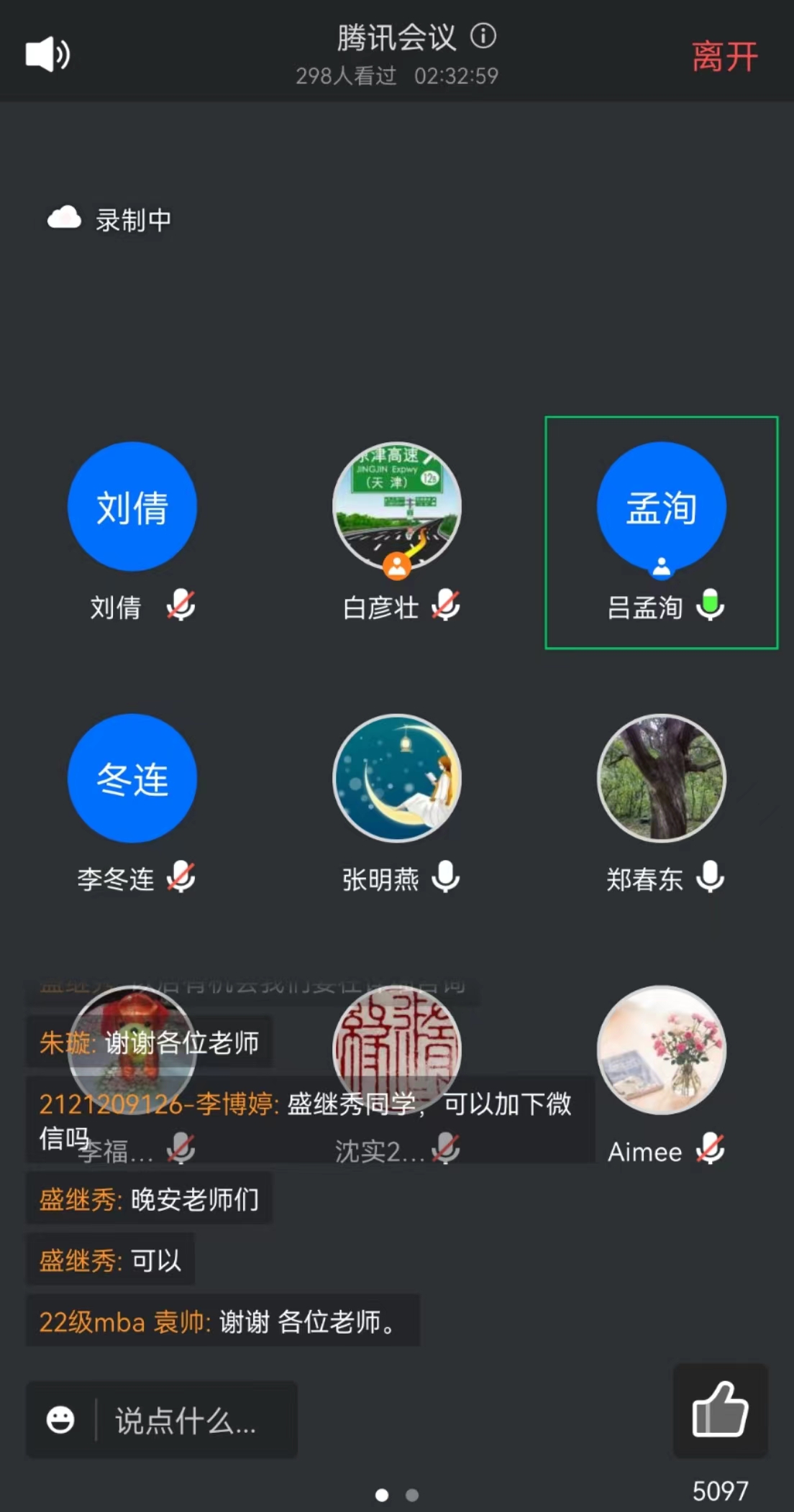
Task: Send a thumbs-up like
Action: (720, 1410)
